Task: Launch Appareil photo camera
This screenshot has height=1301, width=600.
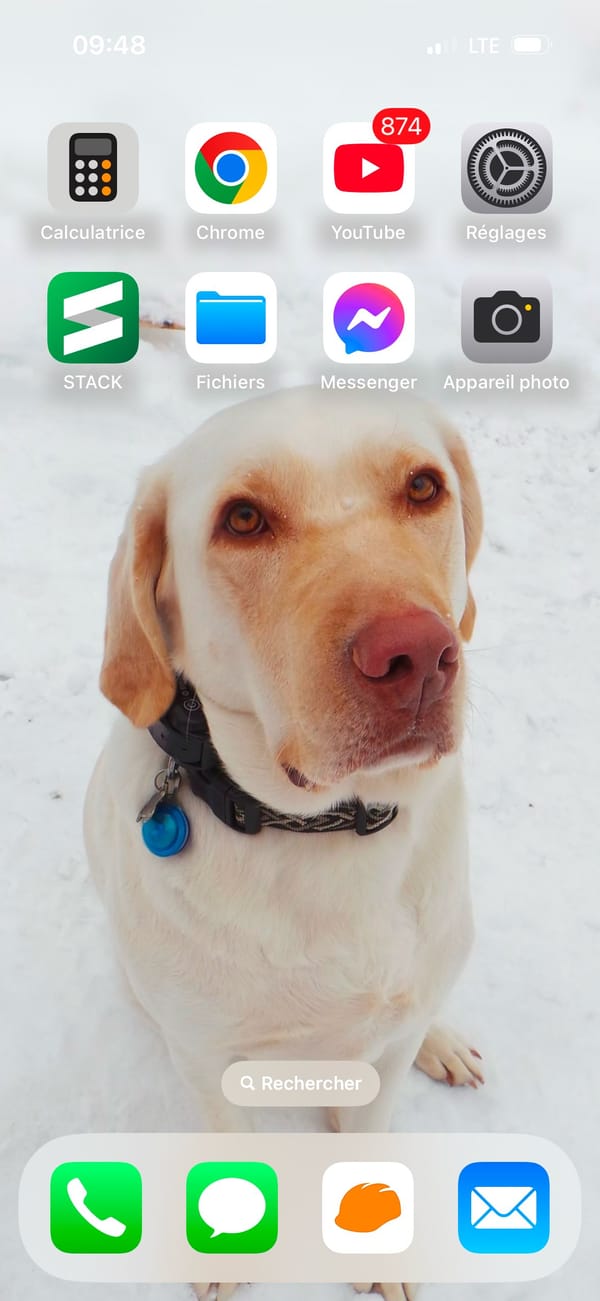Action: pyautogui.click(x=506, y=318)
